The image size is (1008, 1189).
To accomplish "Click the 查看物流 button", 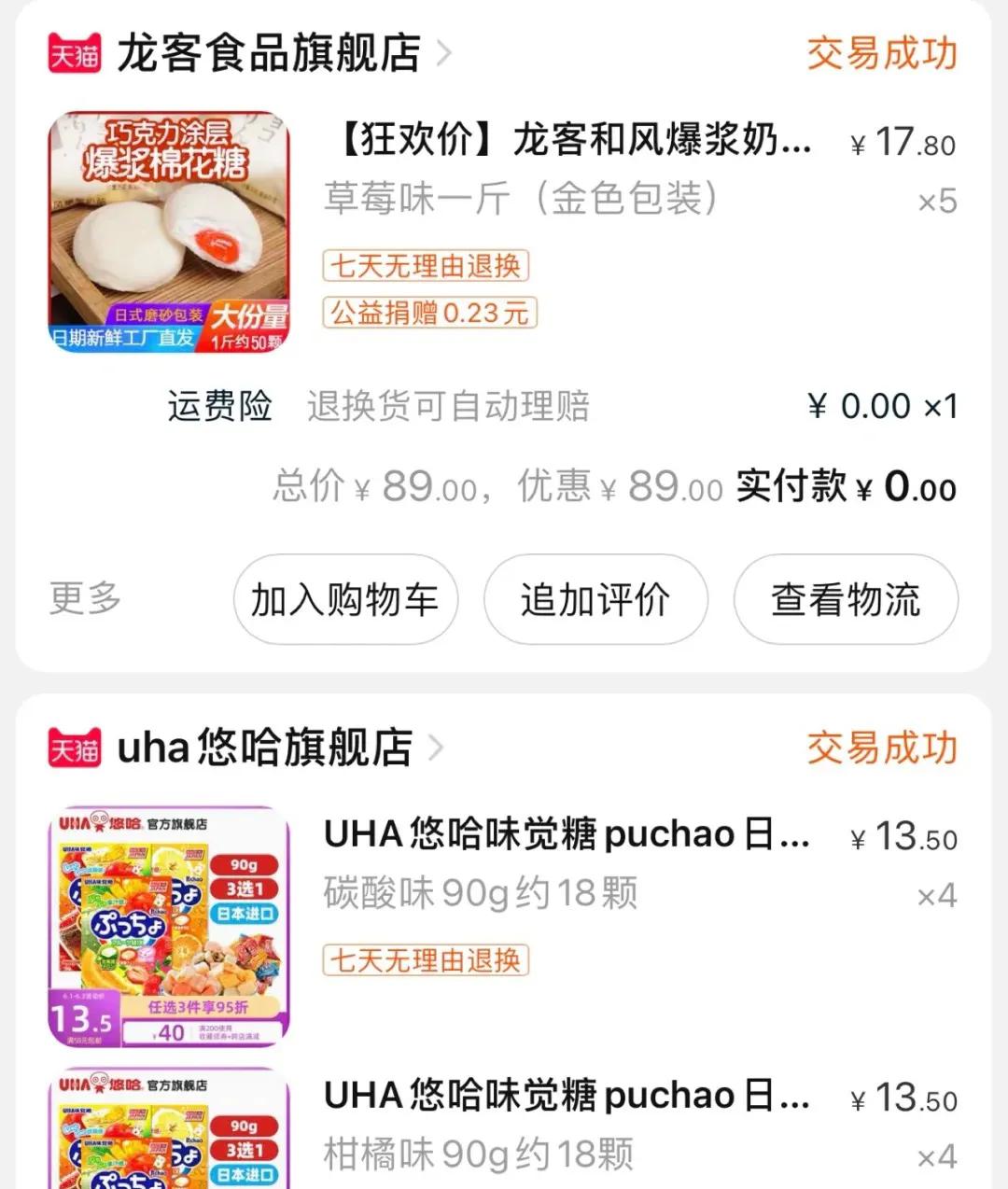I will click(x=845, y=600).
